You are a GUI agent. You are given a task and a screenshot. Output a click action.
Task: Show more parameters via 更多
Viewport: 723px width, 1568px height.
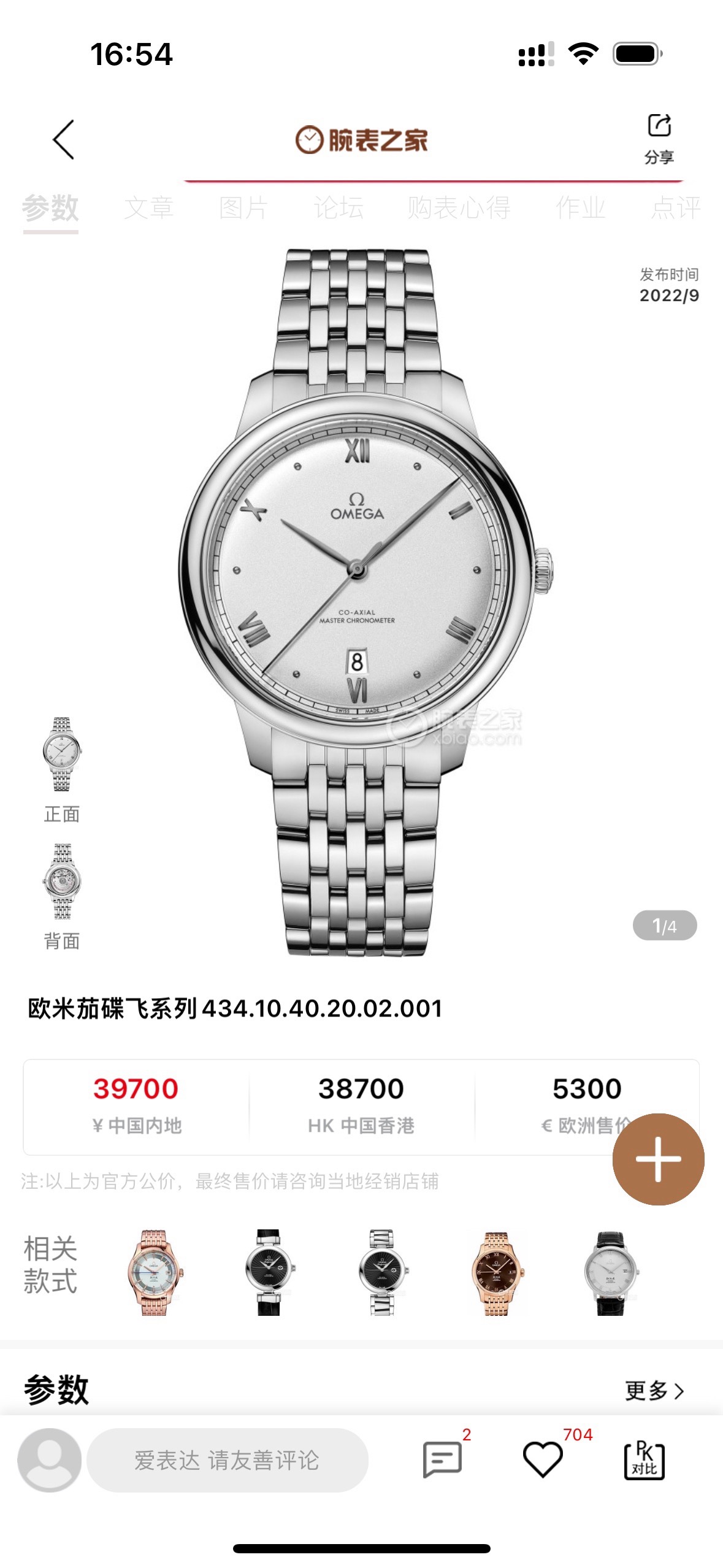click(x=654, y=1390)
